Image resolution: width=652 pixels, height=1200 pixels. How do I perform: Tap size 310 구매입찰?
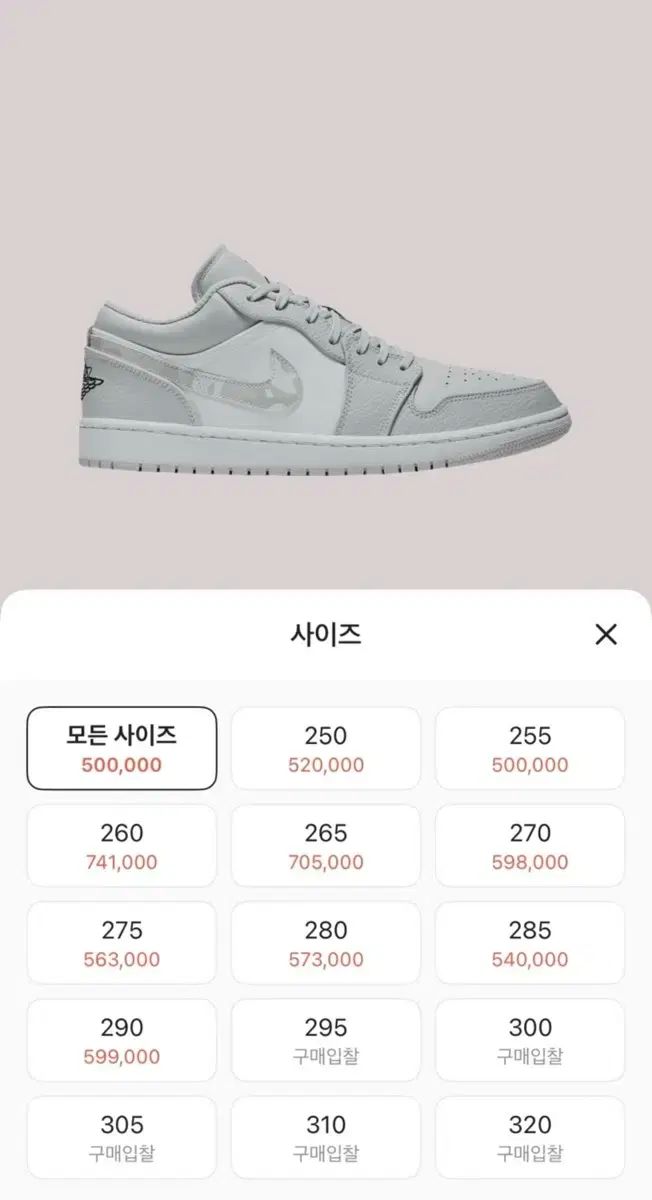tap(326, 1137)
